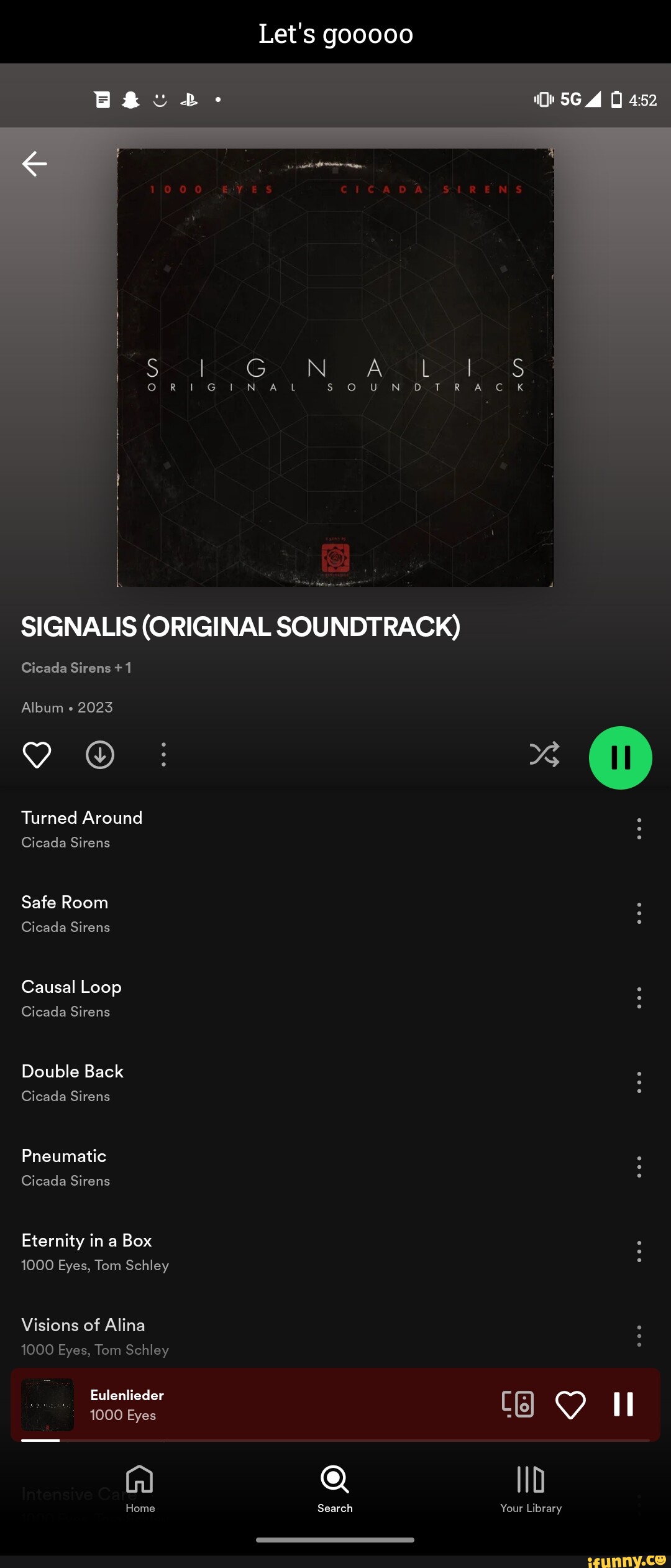Open more options for Double Back
The width and height of the screenshot is (671, 1568).
[639, 1082]
